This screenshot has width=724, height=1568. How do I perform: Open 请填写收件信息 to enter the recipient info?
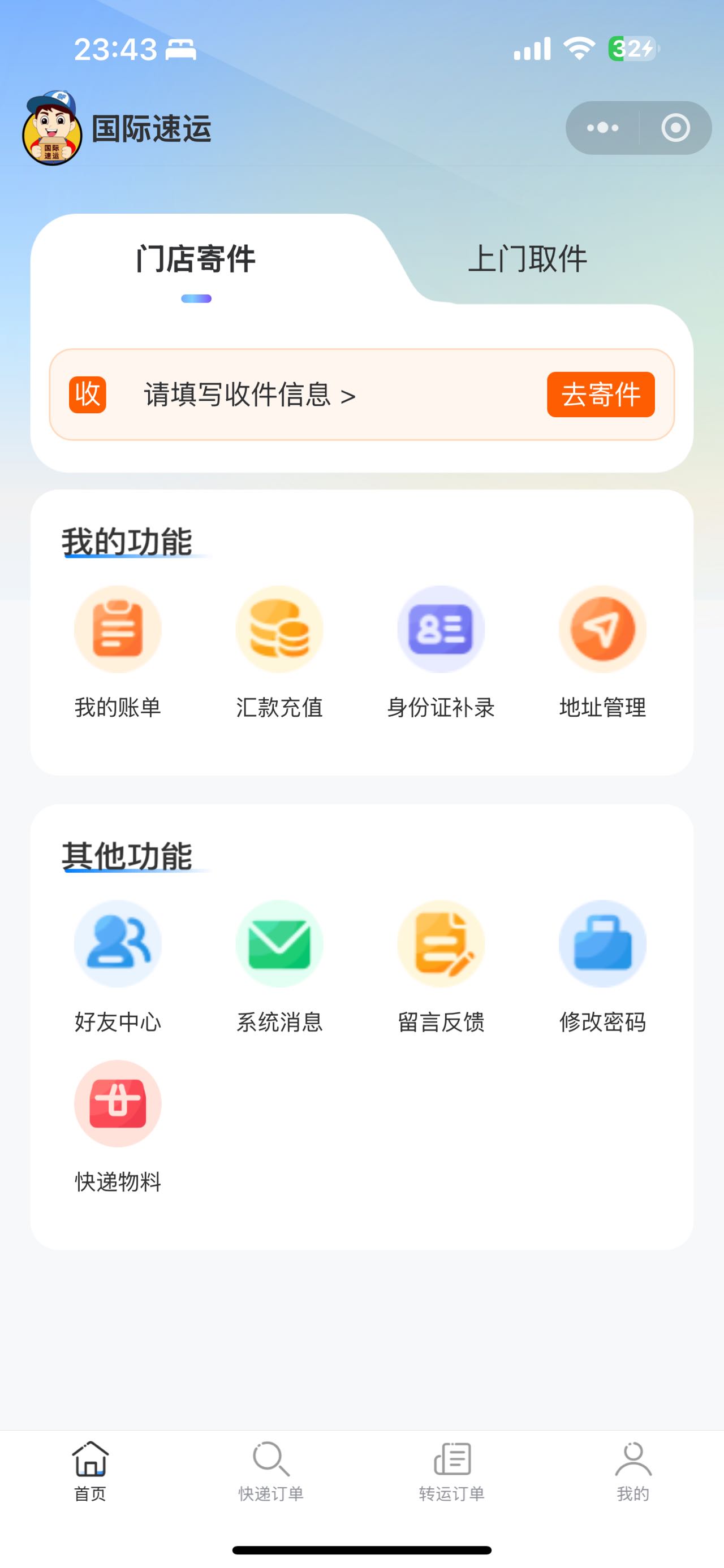click(249, 395)
